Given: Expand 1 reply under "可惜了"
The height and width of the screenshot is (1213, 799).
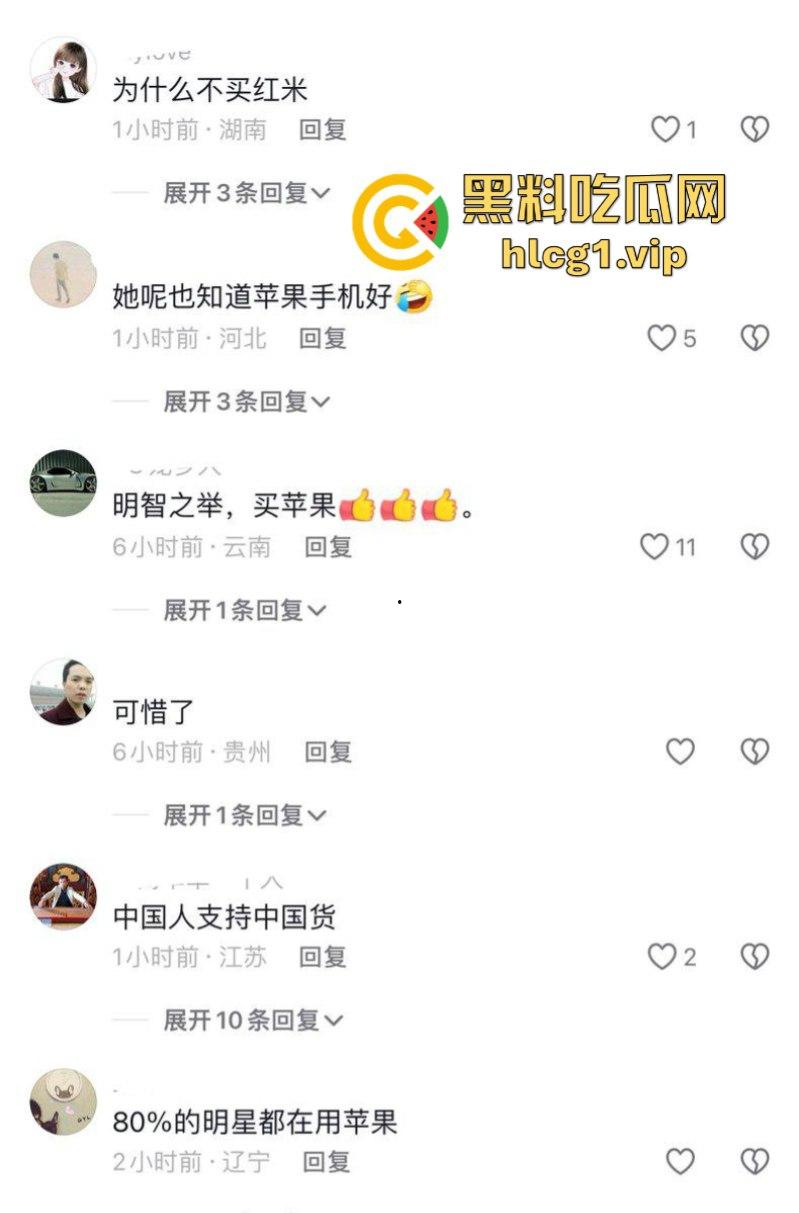Looking at the screenshot, I should 246,815.
